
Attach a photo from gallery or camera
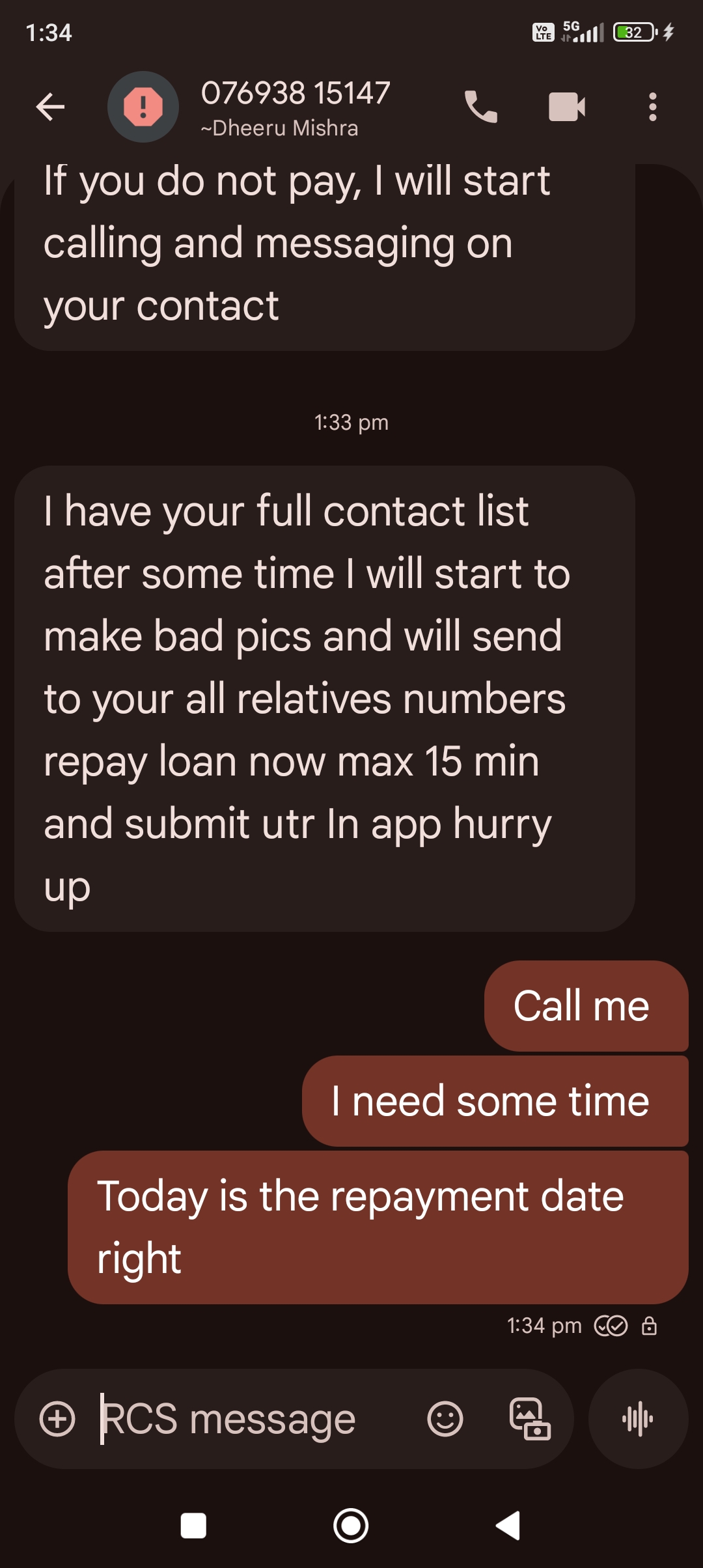[x=529, y=1419]
